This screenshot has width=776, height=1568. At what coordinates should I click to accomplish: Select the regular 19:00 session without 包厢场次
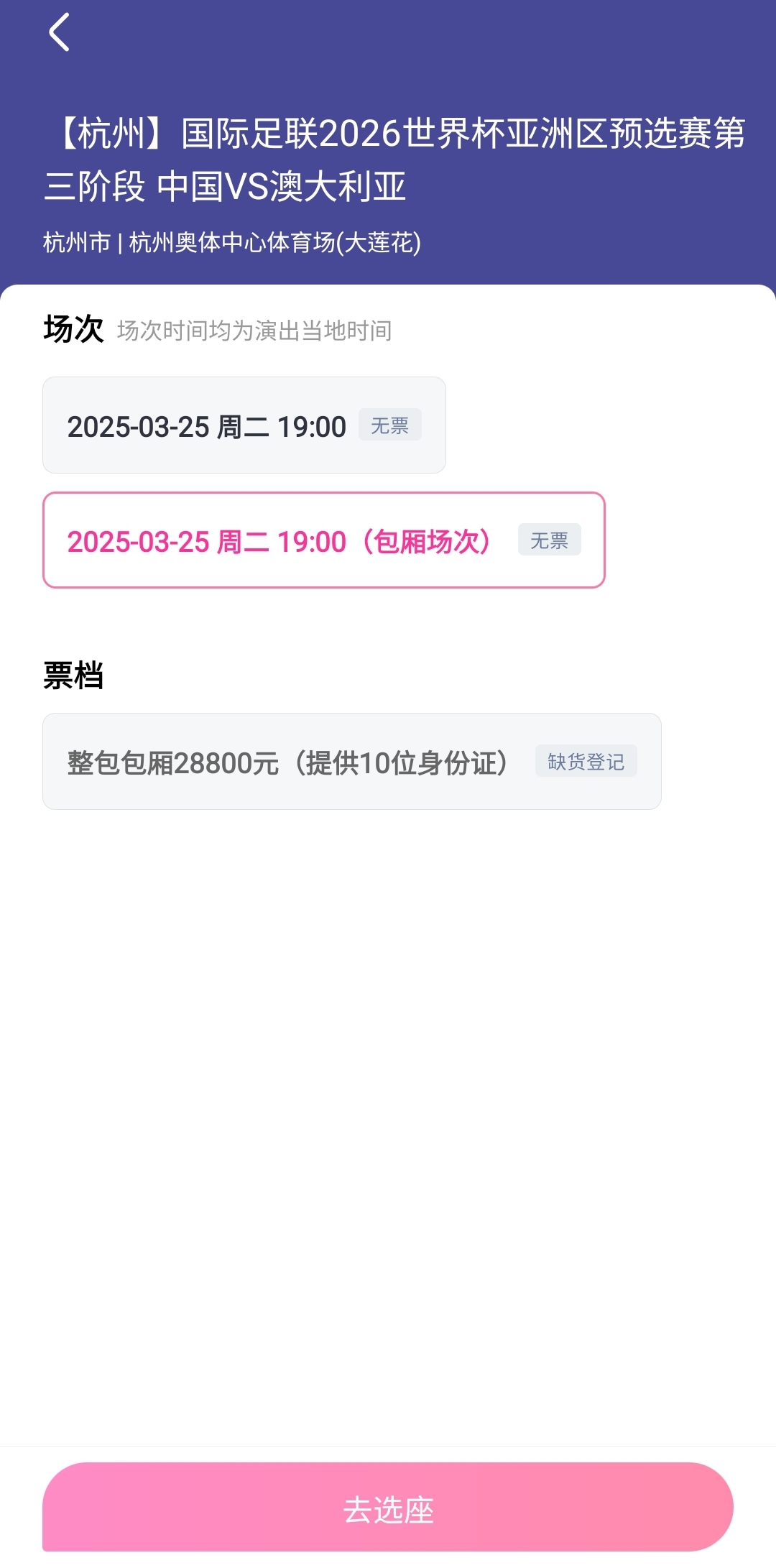pyautogui.click(x=244, y=425)
